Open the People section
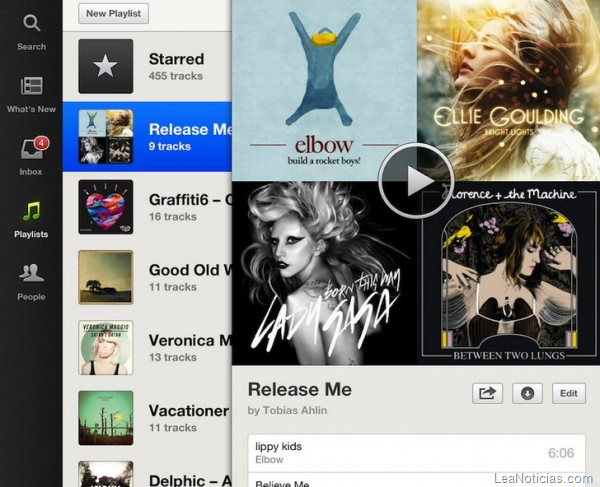The image size is (600, 487). point(31,281)
